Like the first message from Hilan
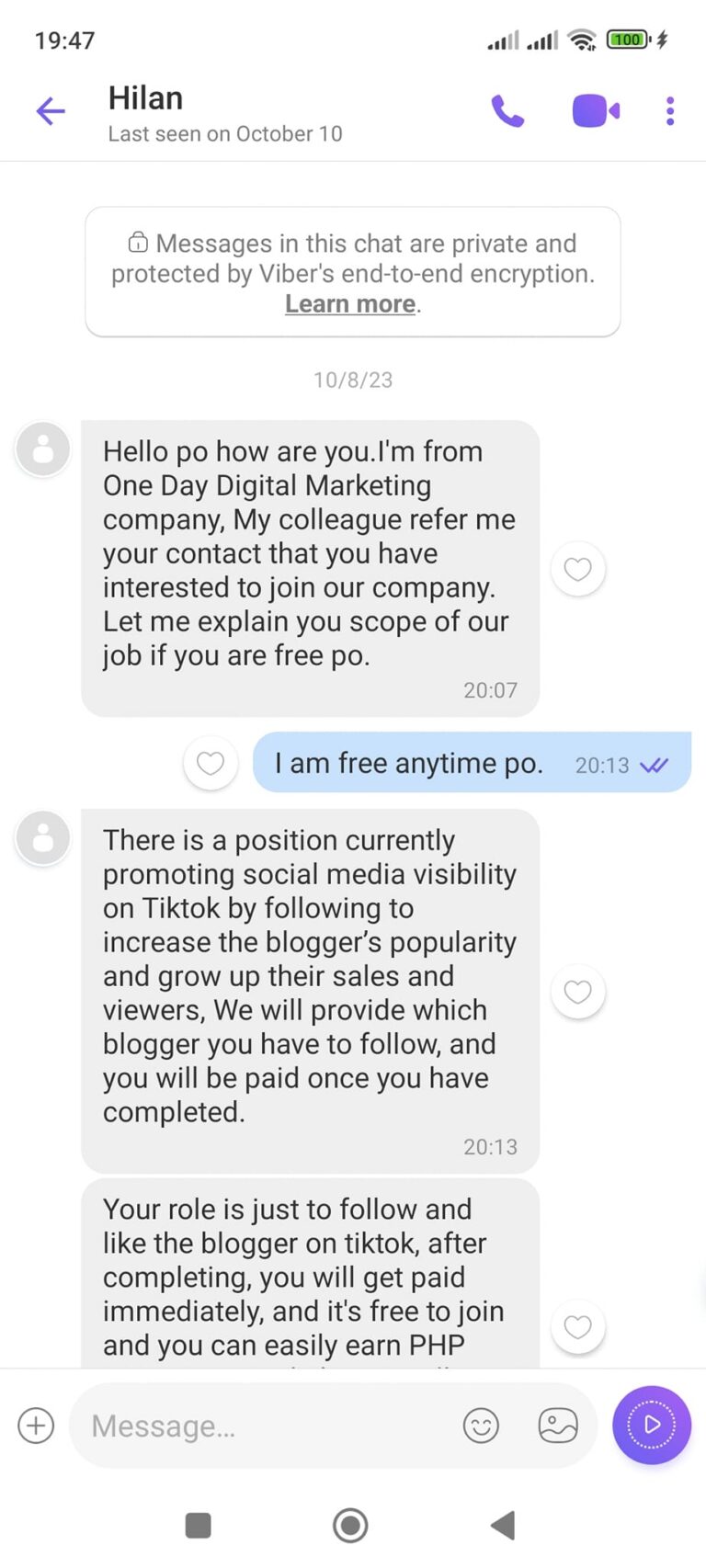The width and height of the screenshot is (706, 1568). coord(577,569)
